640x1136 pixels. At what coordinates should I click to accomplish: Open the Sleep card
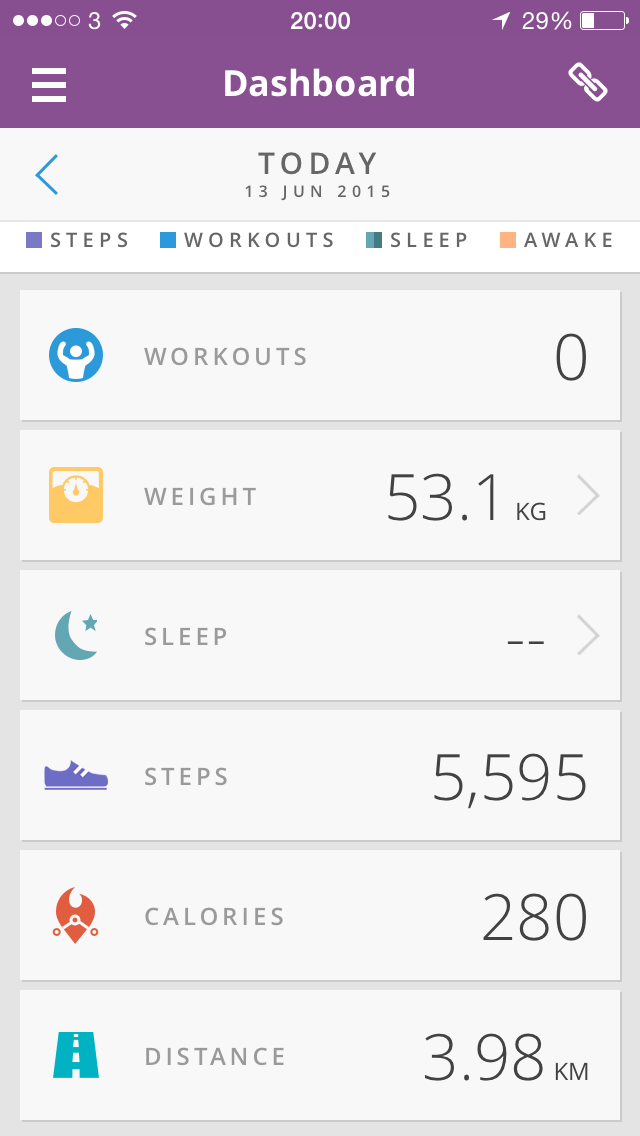320,636
